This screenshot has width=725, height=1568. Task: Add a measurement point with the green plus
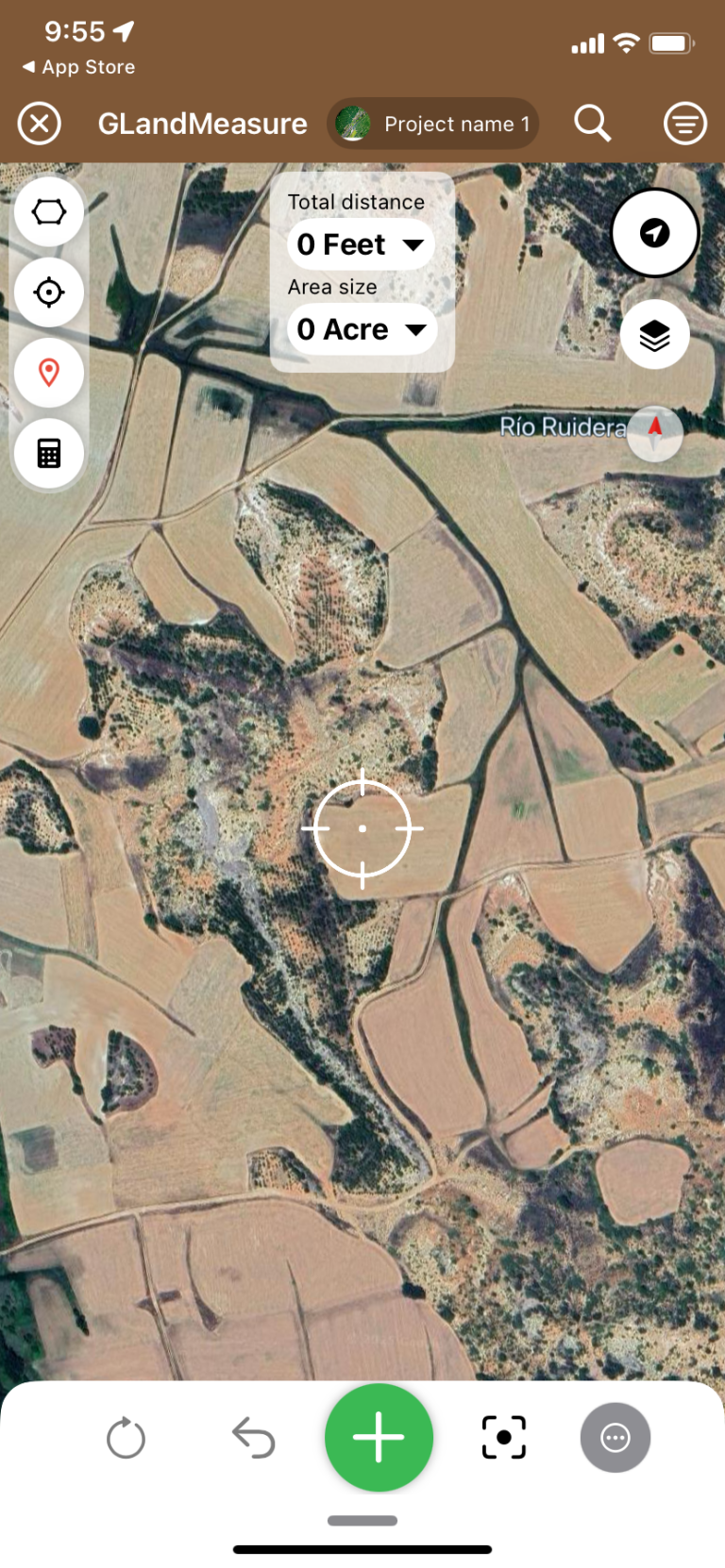click(x=378, y=1437)
